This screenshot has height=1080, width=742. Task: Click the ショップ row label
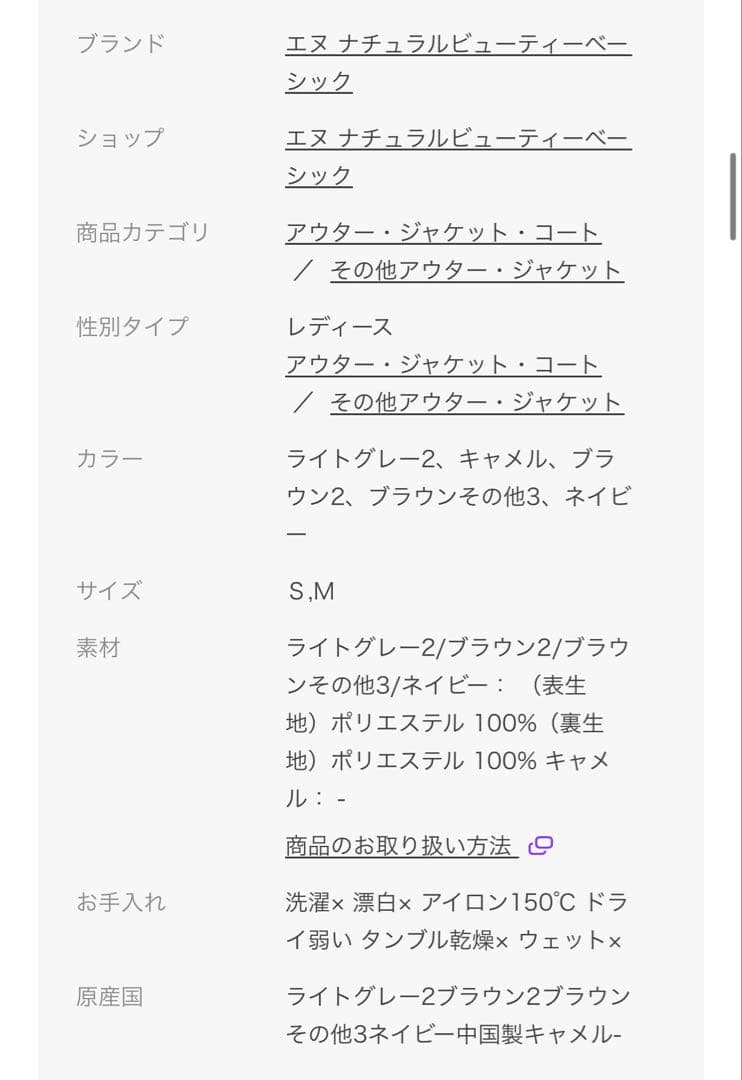pyautogui.click(x=120, y=140)
